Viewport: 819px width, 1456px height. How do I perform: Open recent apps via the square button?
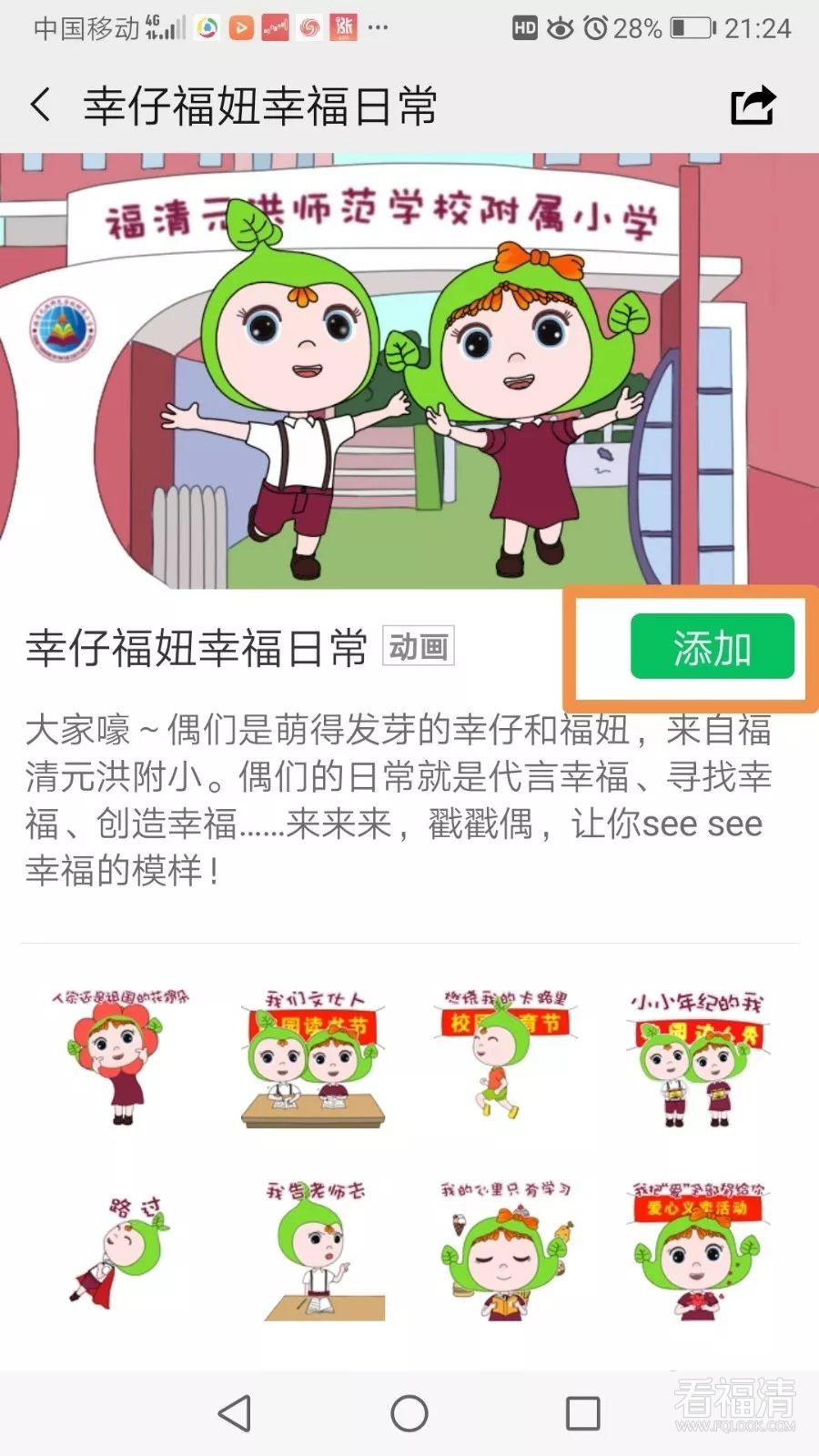[x=582, y=1413]
